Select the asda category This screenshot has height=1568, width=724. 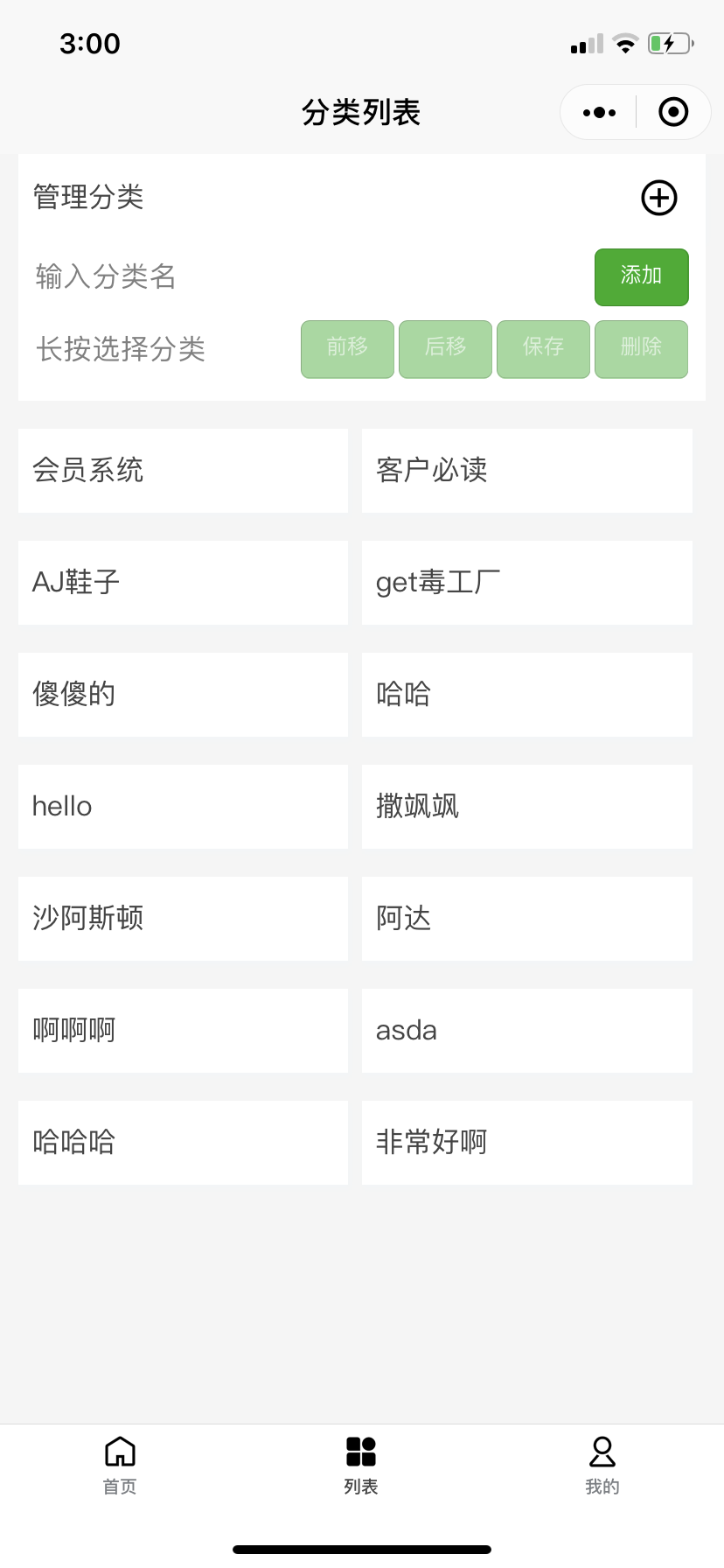[x=527, y=1031]
